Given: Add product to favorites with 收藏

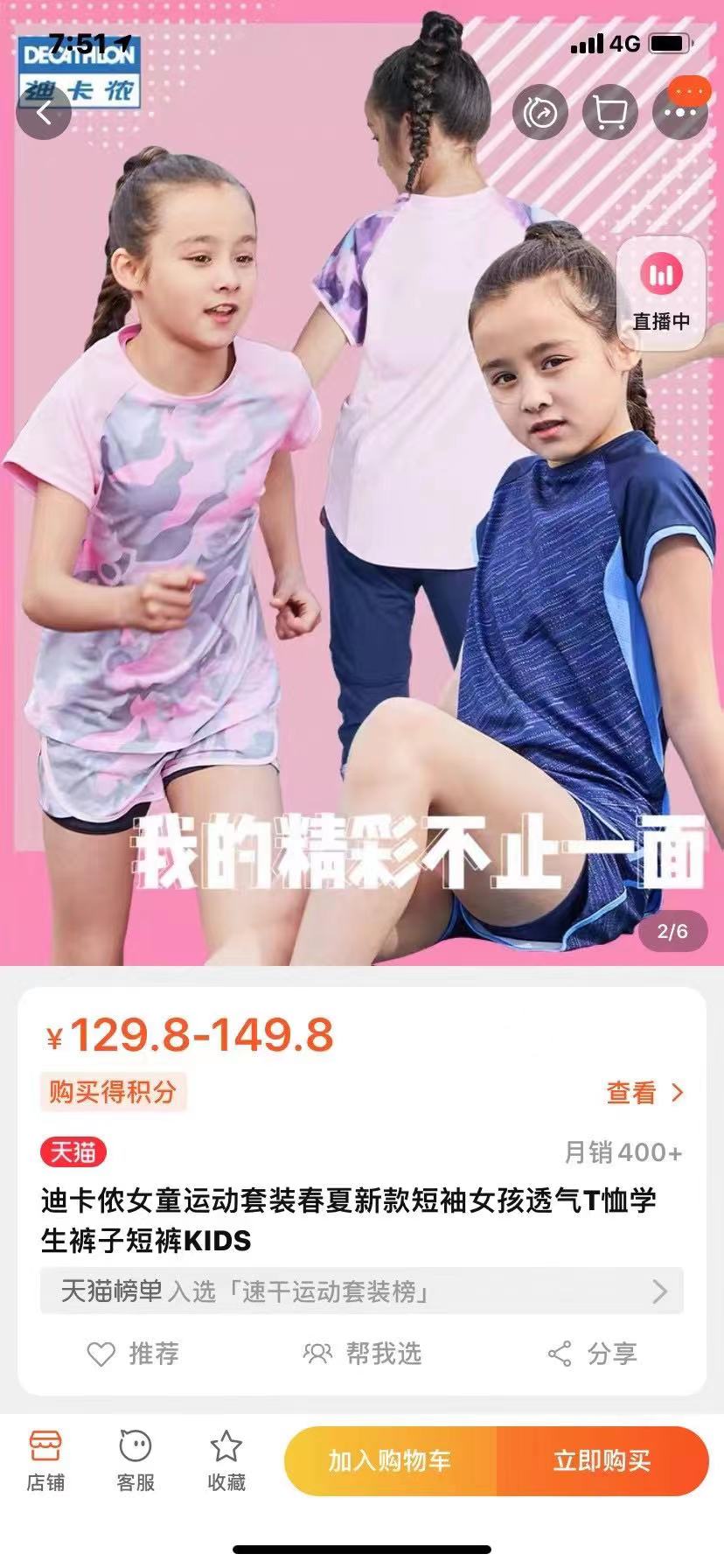Looking at the screenshot, I should coord(226,1461).
